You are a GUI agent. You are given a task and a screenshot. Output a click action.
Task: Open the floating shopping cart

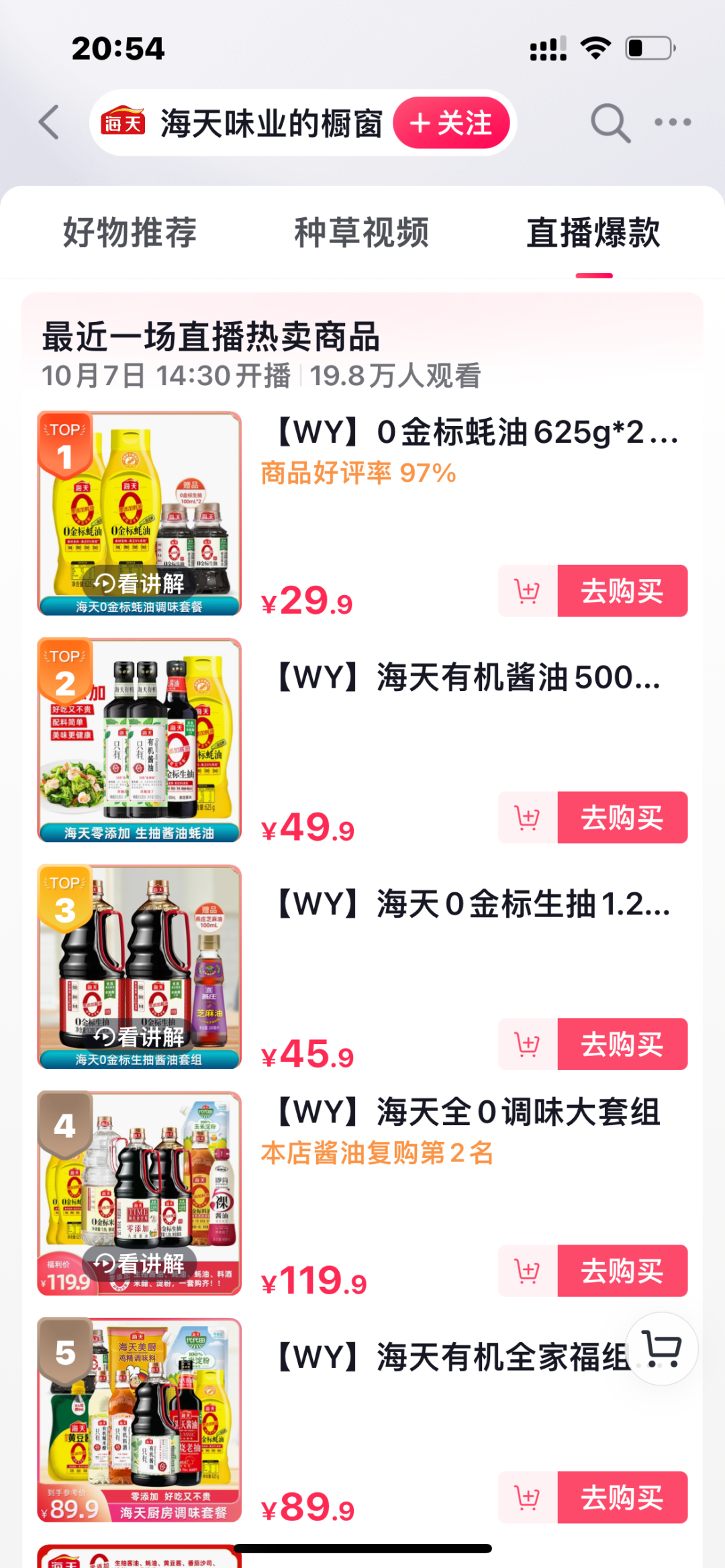click(x=662, y=1349)
